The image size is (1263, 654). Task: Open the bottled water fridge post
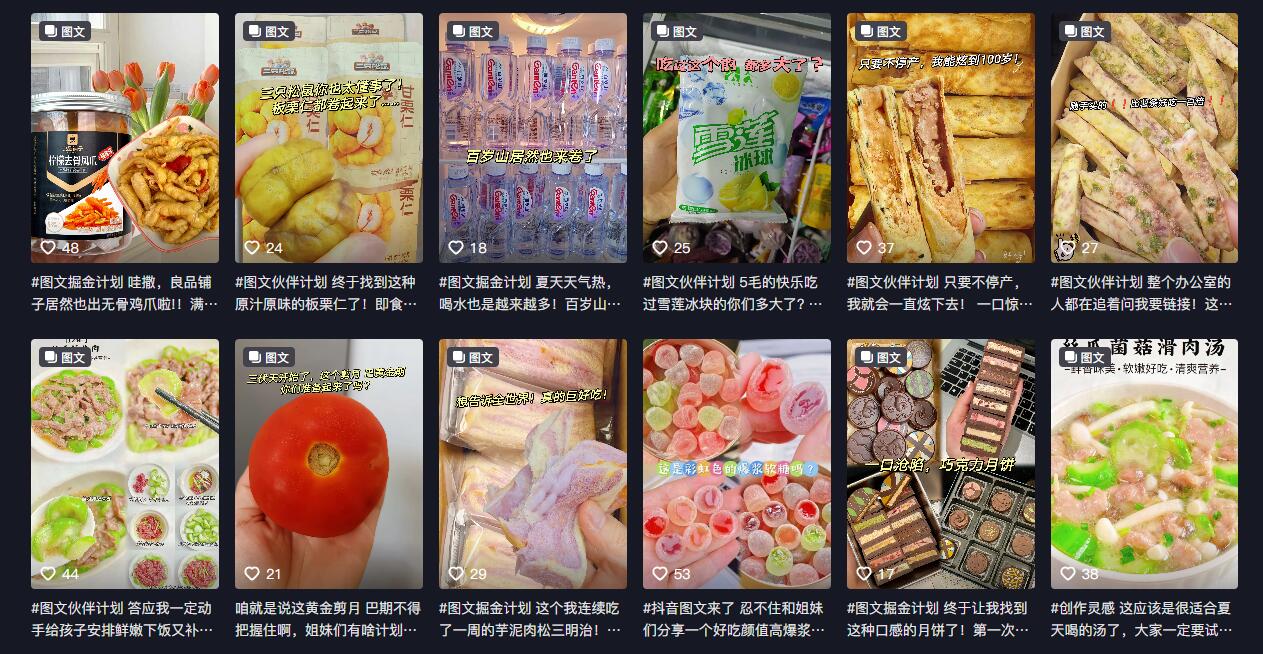(x=533, y=137)
